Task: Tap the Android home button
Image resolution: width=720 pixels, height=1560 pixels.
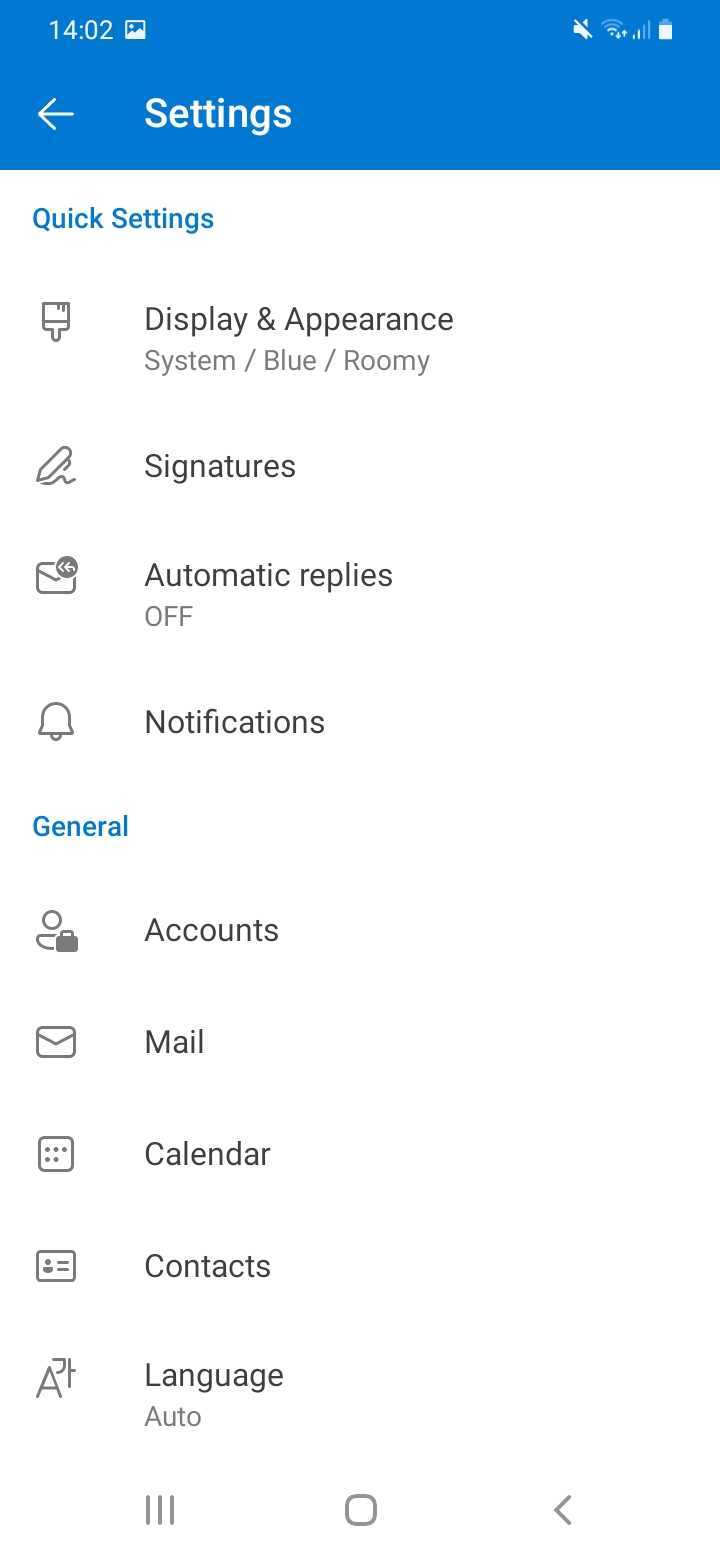Action: coord(360,1510)
